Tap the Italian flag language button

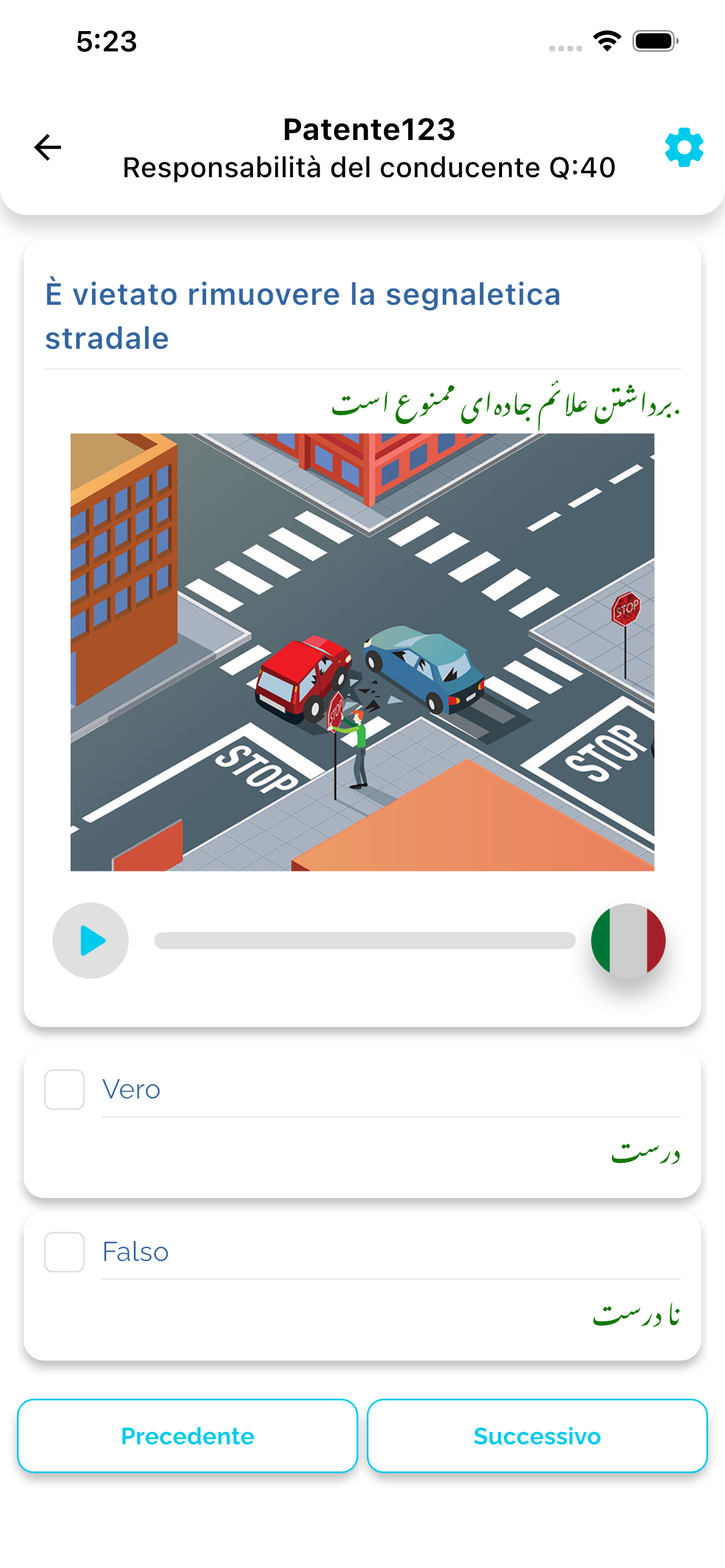pos(628,940)
